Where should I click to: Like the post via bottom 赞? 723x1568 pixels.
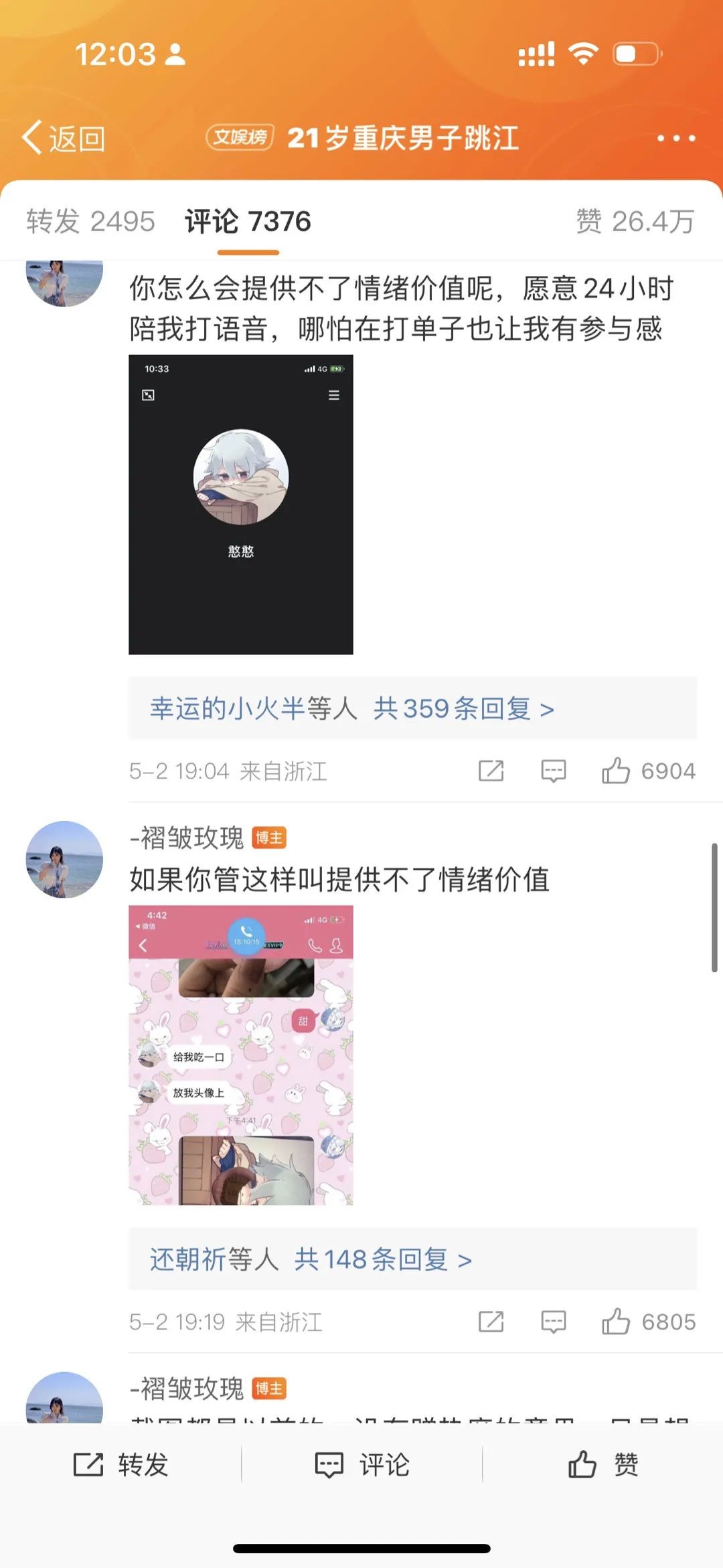pyautogui.click(x=602, y=1465)
